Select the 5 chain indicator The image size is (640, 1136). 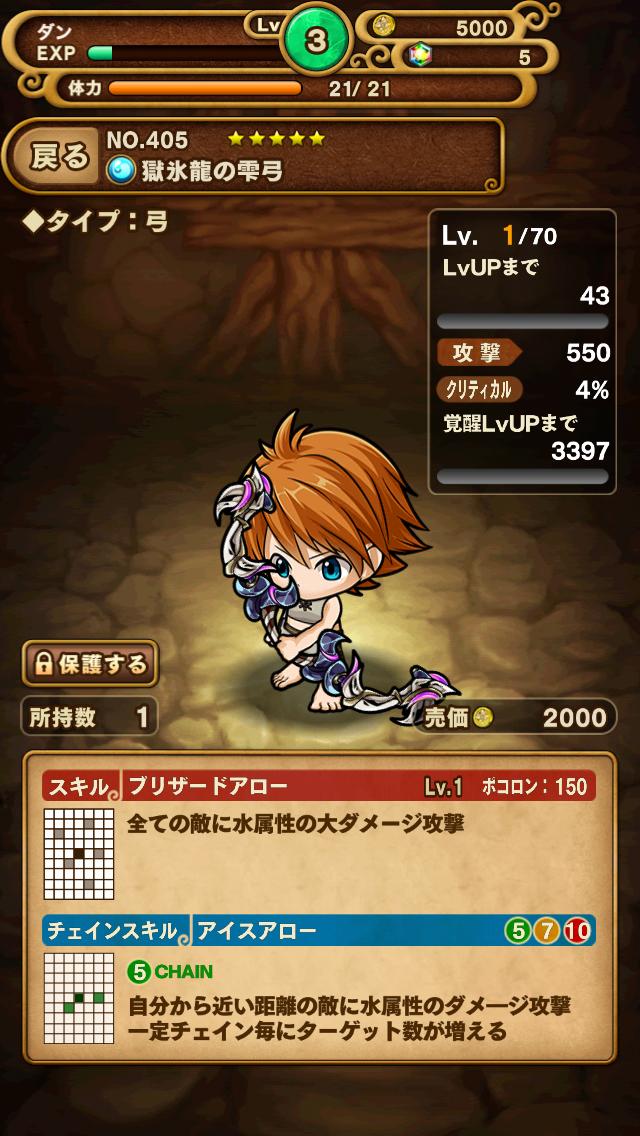click(x=518, y=932)
